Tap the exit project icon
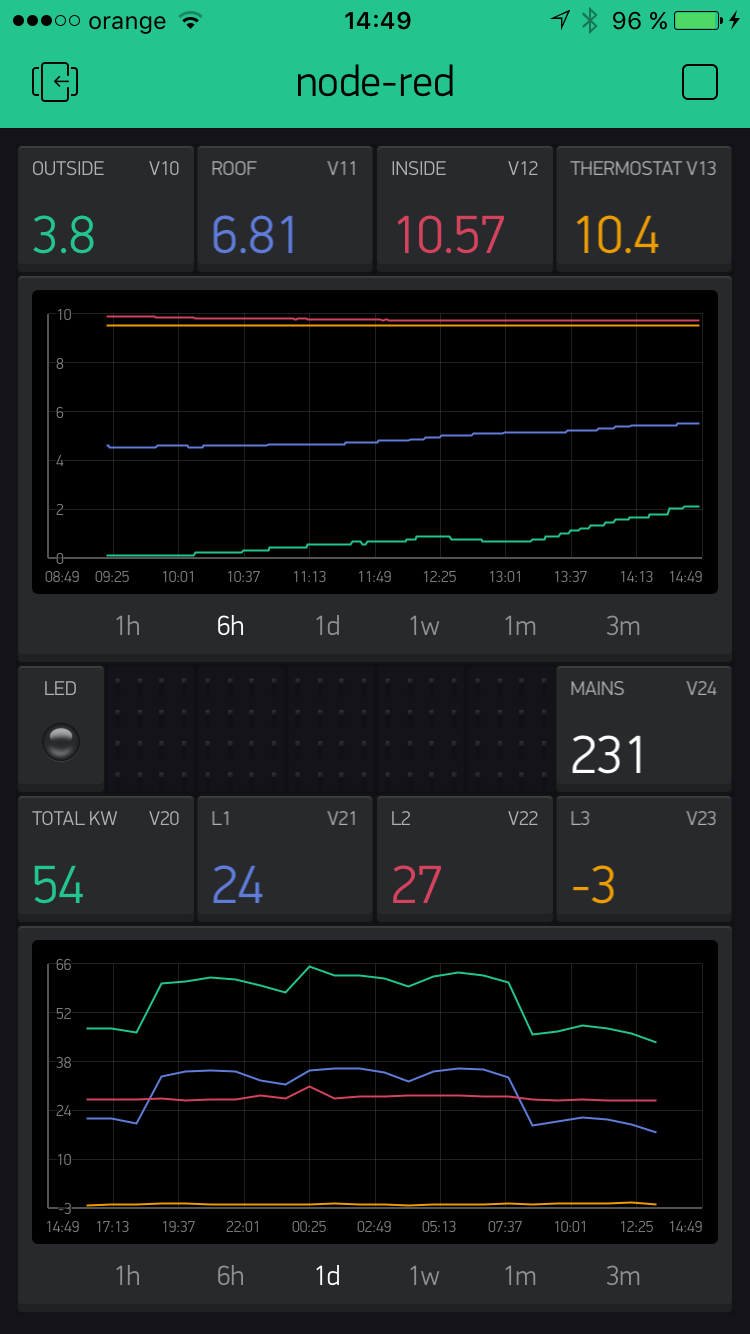The width and height of the screenshot is (750, 1334). tap(55, 82)
